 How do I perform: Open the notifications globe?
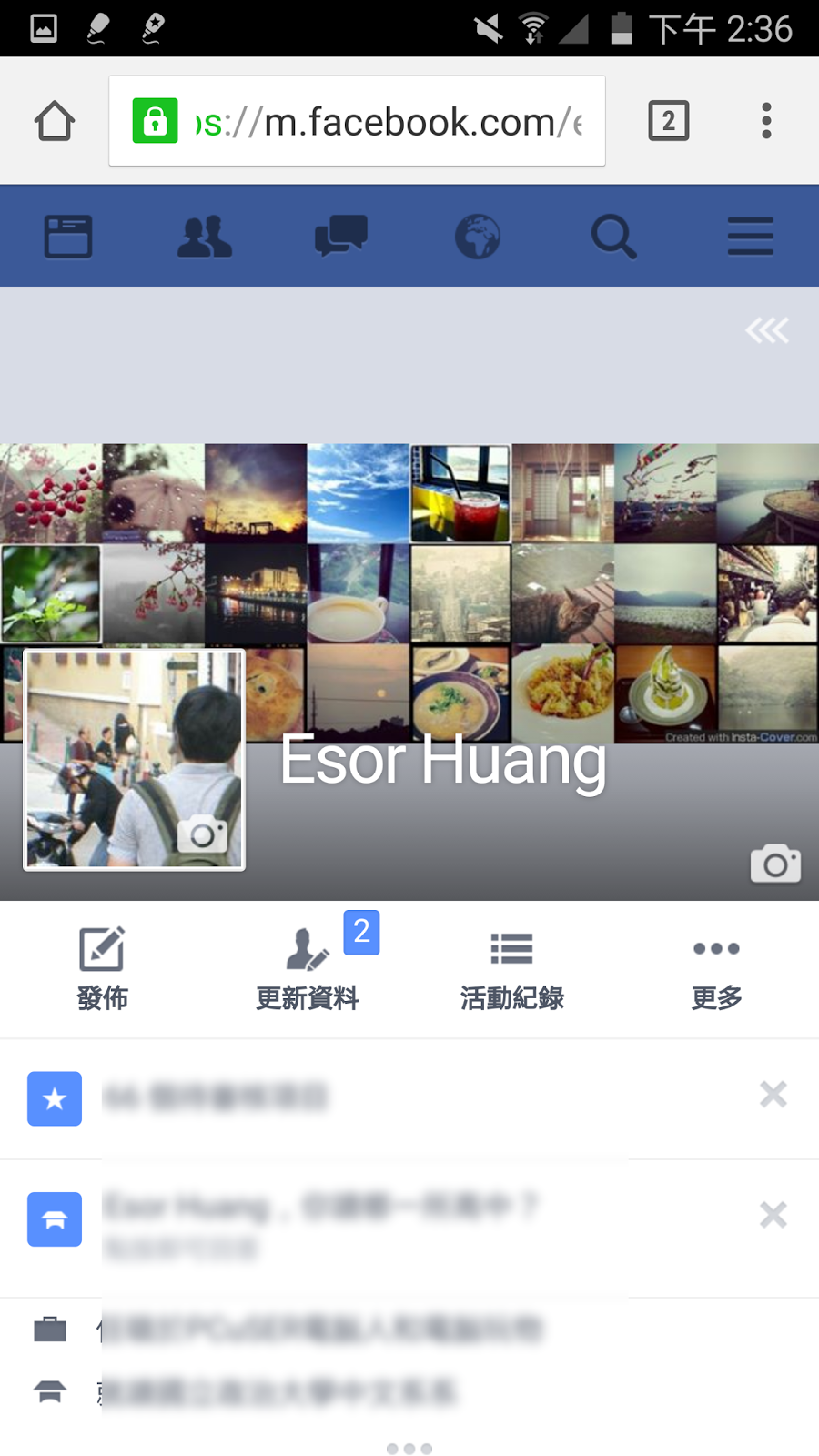[x=478, y=237]
